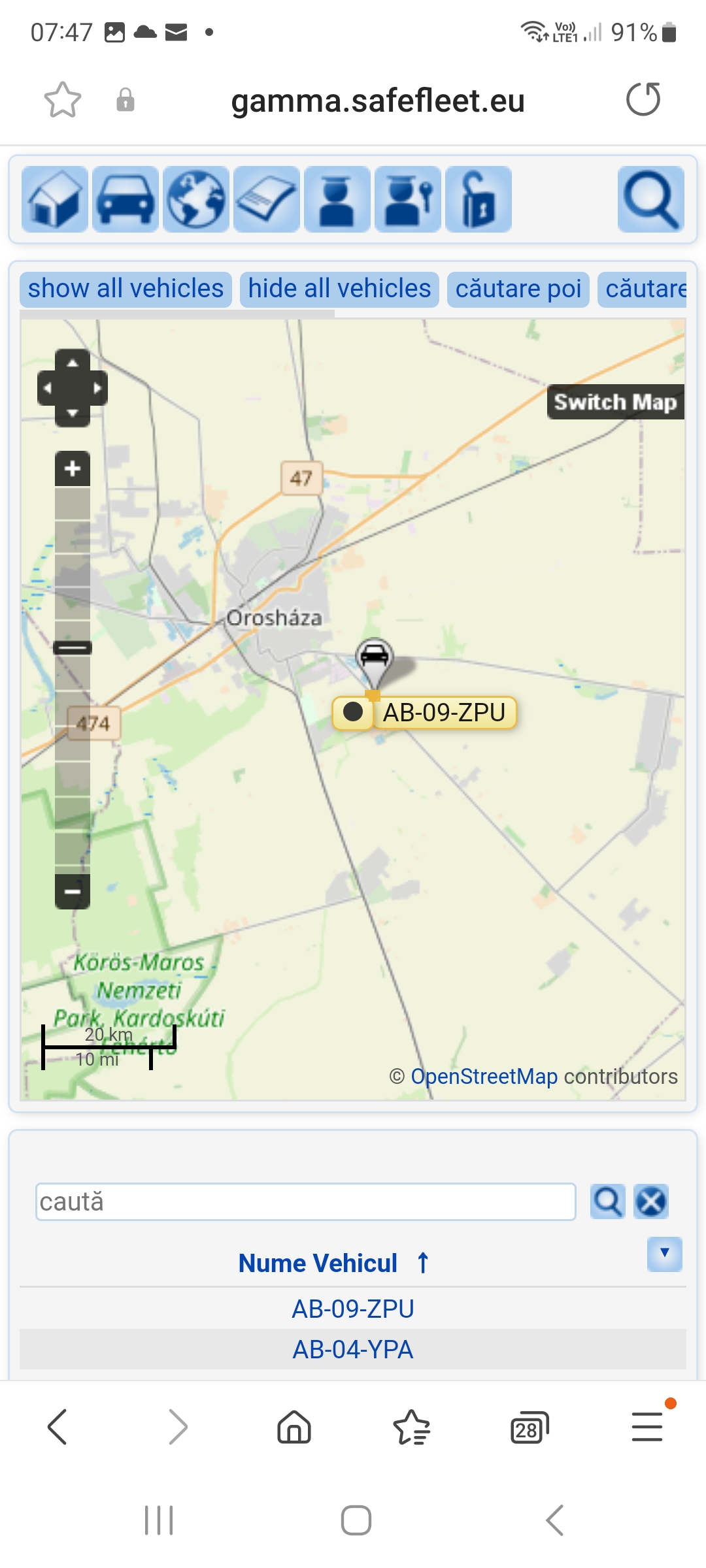Sort by Nume Vehicul column
This screenshot has width=706, height=1568.
tap(318, 1263)
